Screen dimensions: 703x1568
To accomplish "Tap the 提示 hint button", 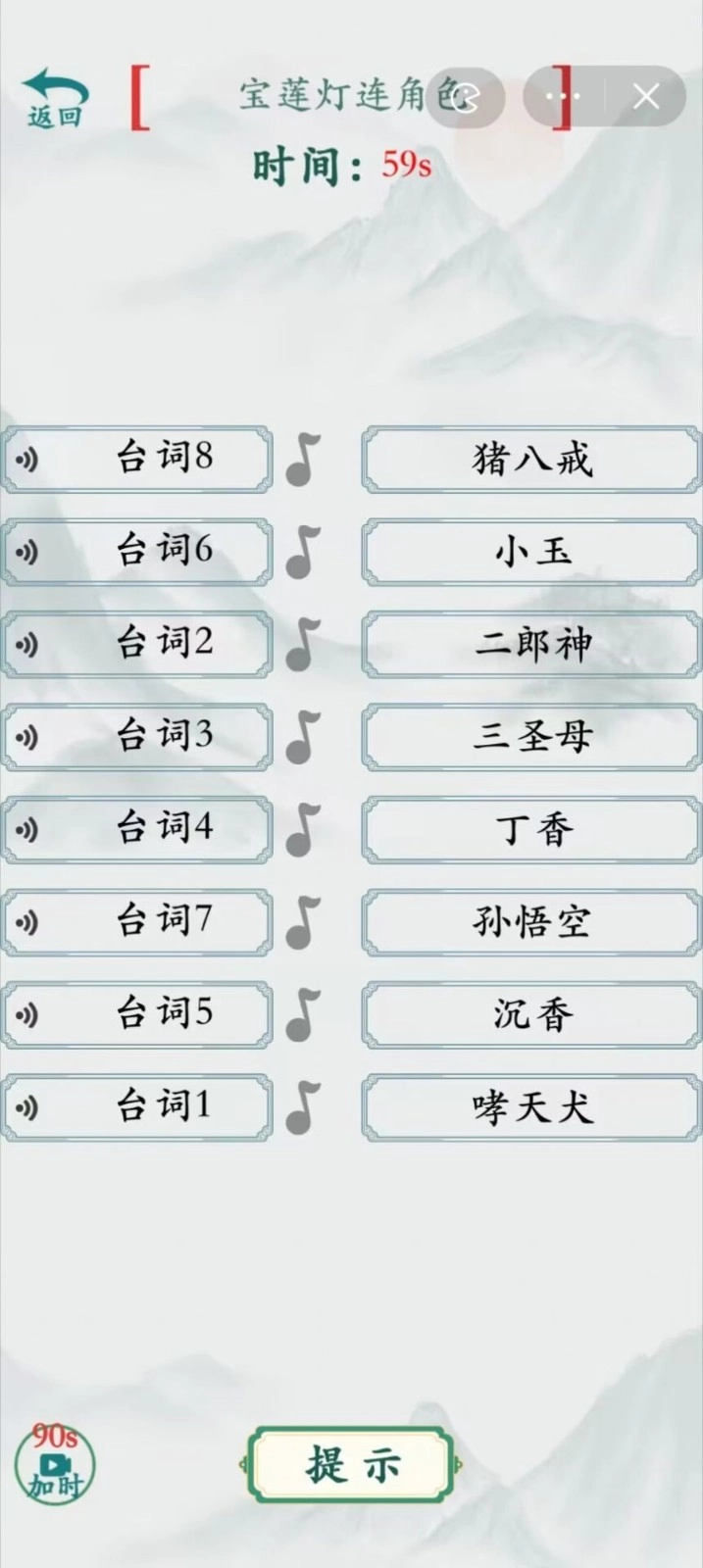I will coord(351,1465).
